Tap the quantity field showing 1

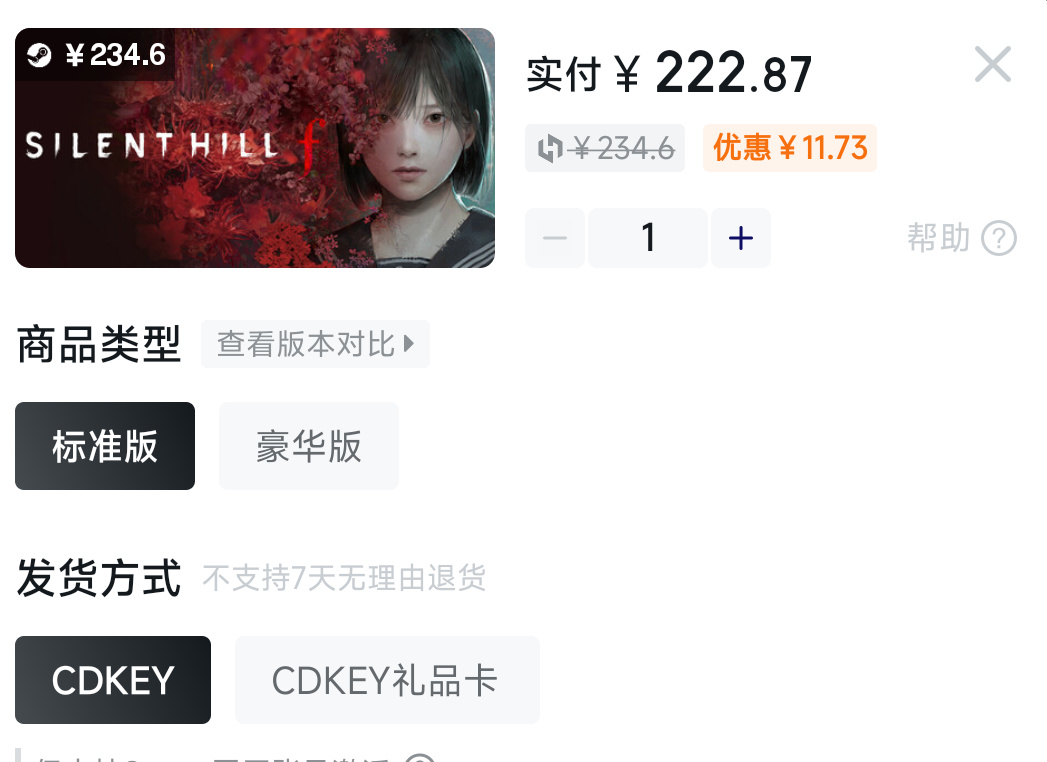click(x=647, y=238)
